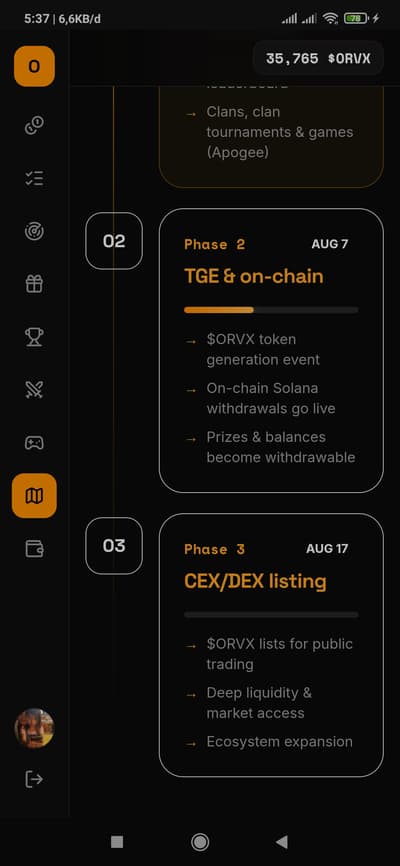This screenshot has width=400, height=866.
Task: Open the tasks checklist icon
Action: tap(34, 178)
